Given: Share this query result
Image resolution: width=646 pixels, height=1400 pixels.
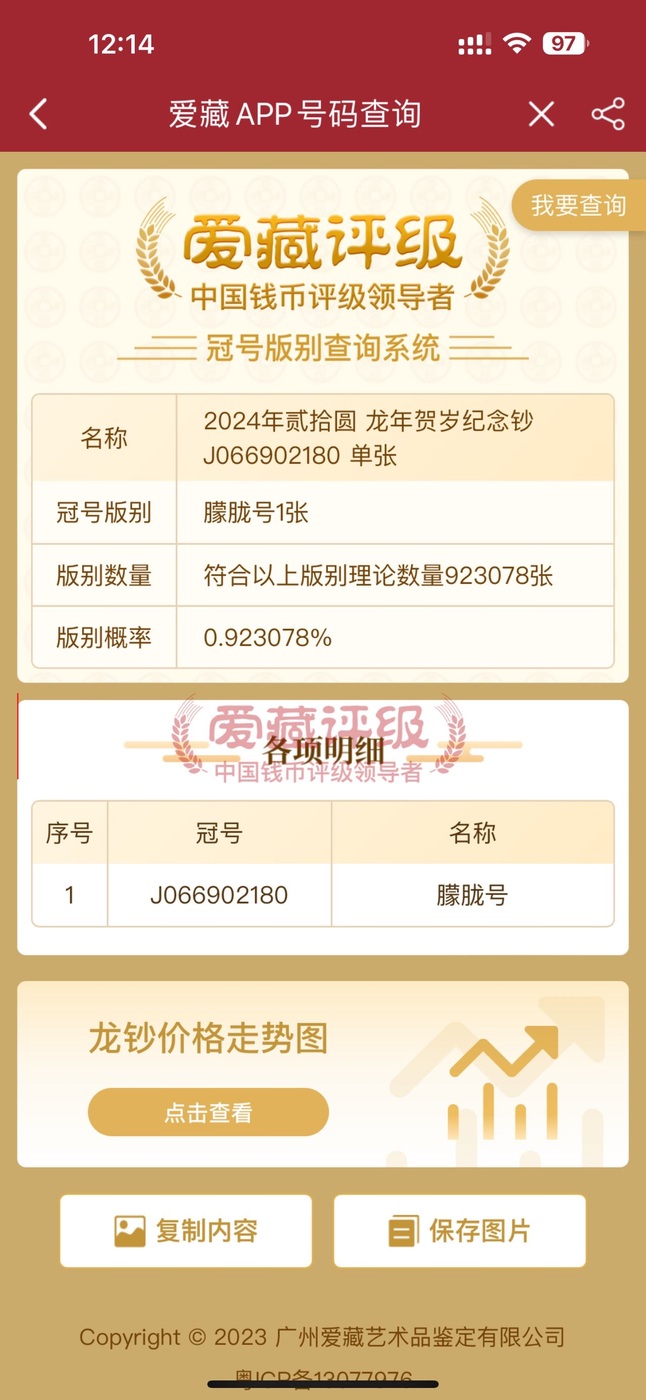Looking at the screenshot, I should pos(608,114).
